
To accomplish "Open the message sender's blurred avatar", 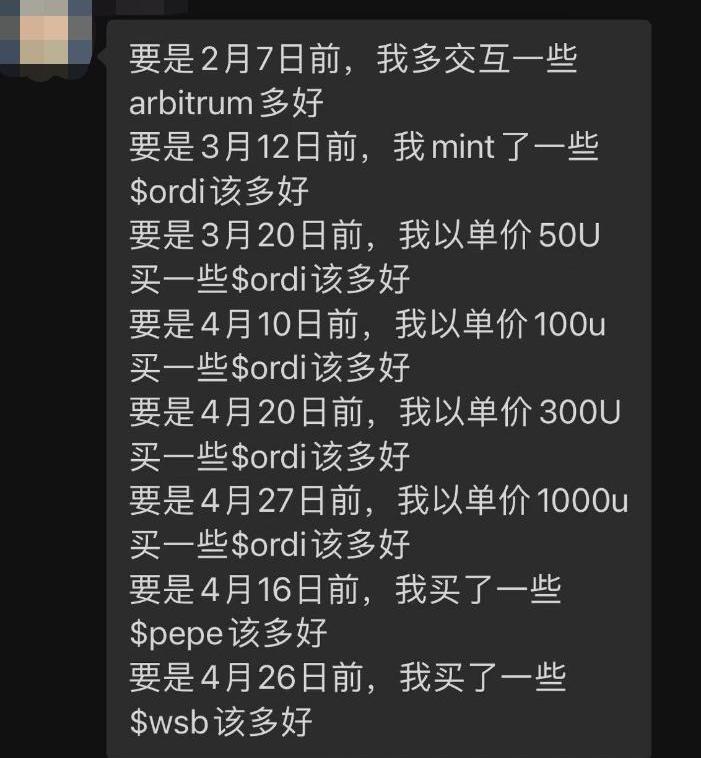I will (45, 28).
